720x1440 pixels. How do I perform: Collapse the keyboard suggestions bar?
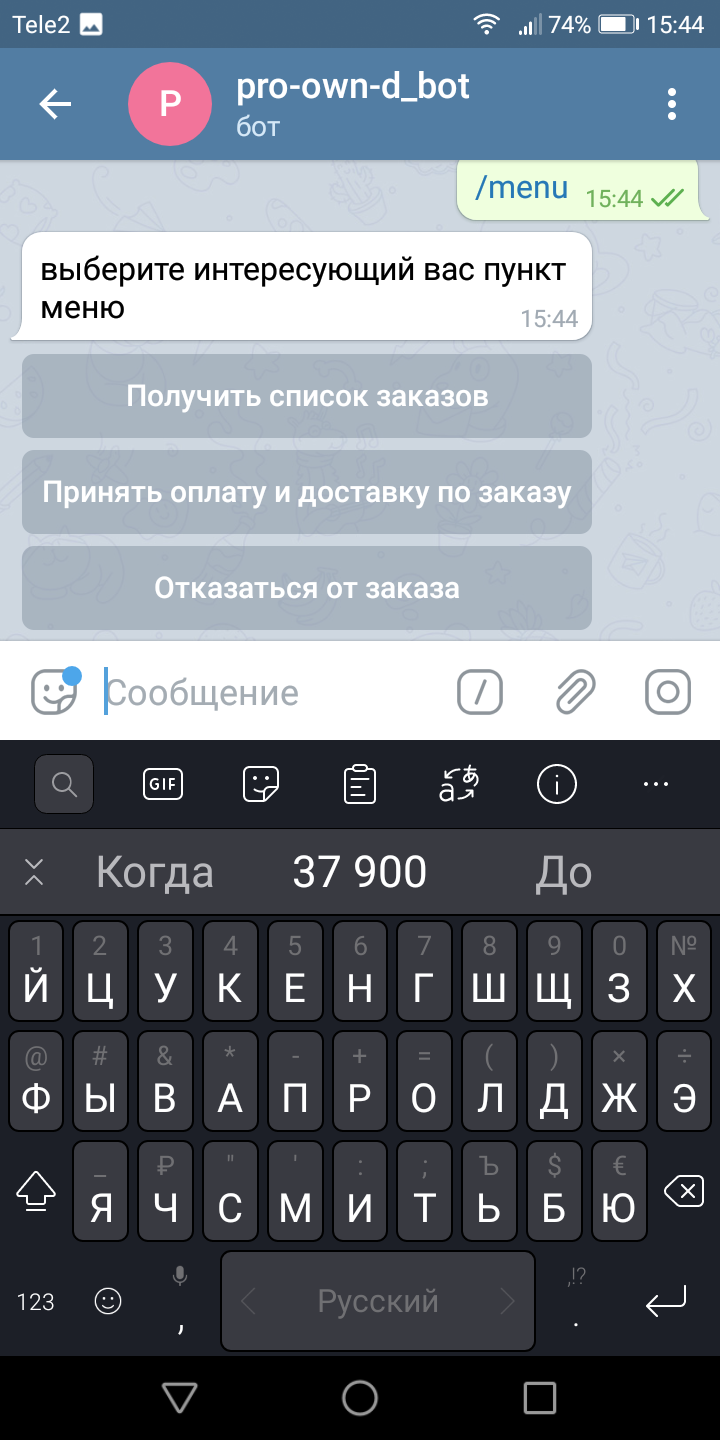coord(34,873)
